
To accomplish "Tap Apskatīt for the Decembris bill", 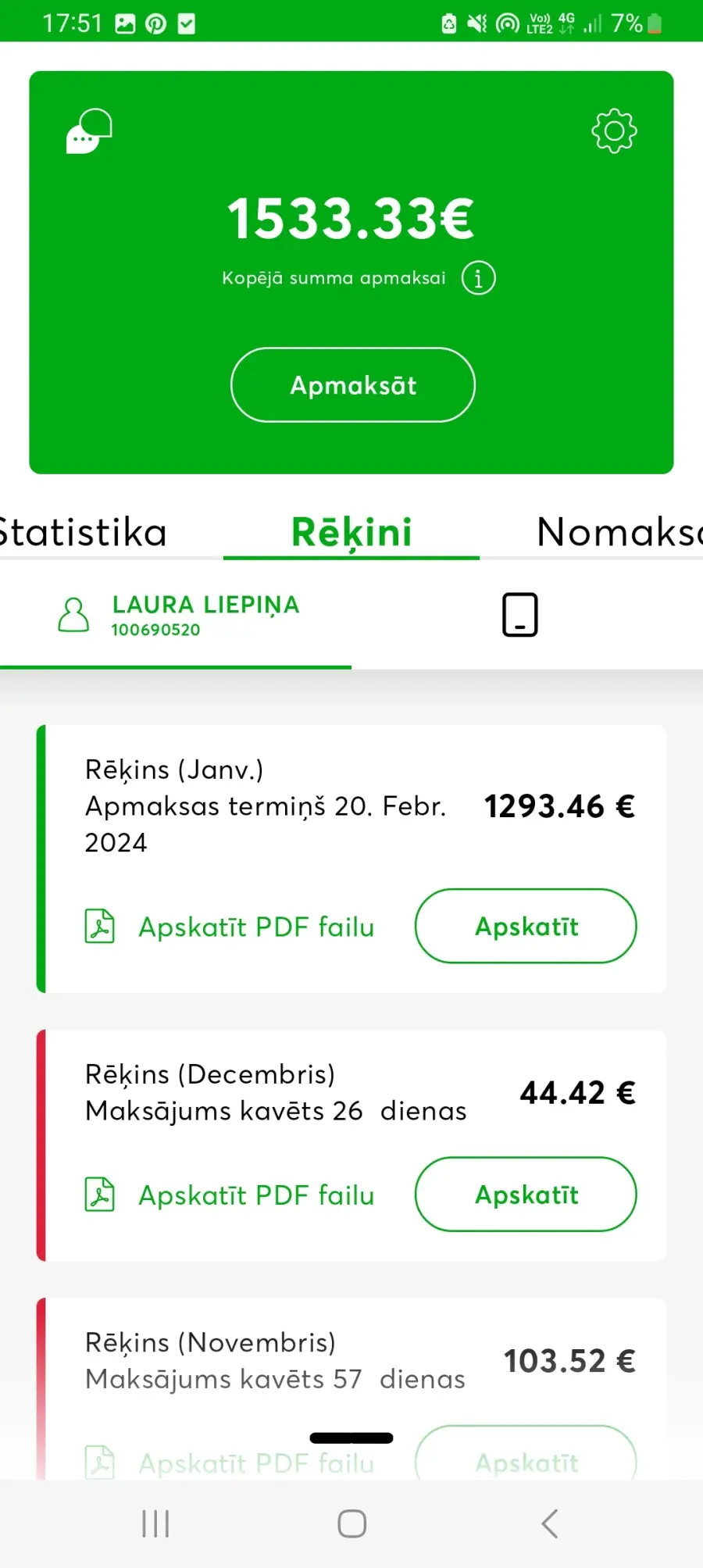I will tap(526, 1195).
